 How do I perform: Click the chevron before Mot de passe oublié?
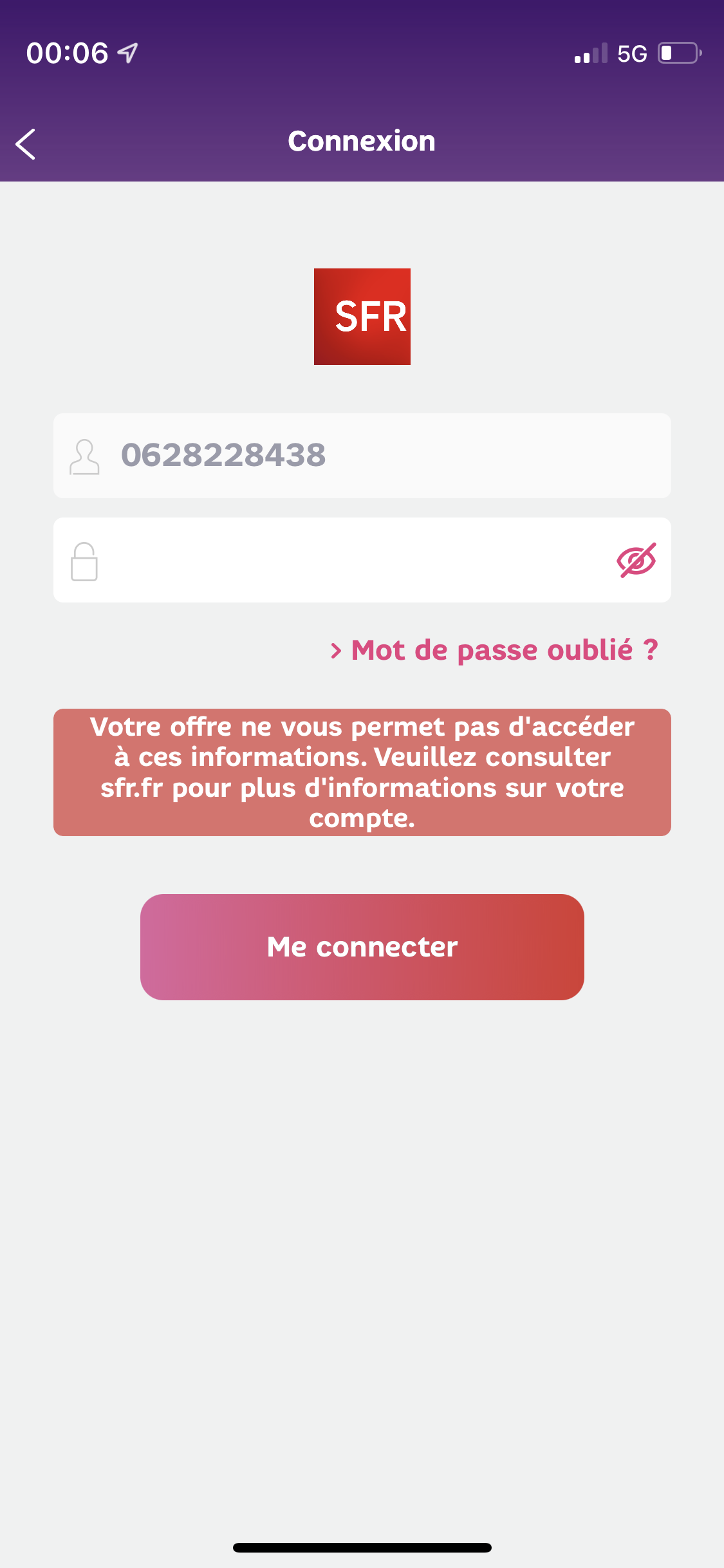click(x=337, y=651)
